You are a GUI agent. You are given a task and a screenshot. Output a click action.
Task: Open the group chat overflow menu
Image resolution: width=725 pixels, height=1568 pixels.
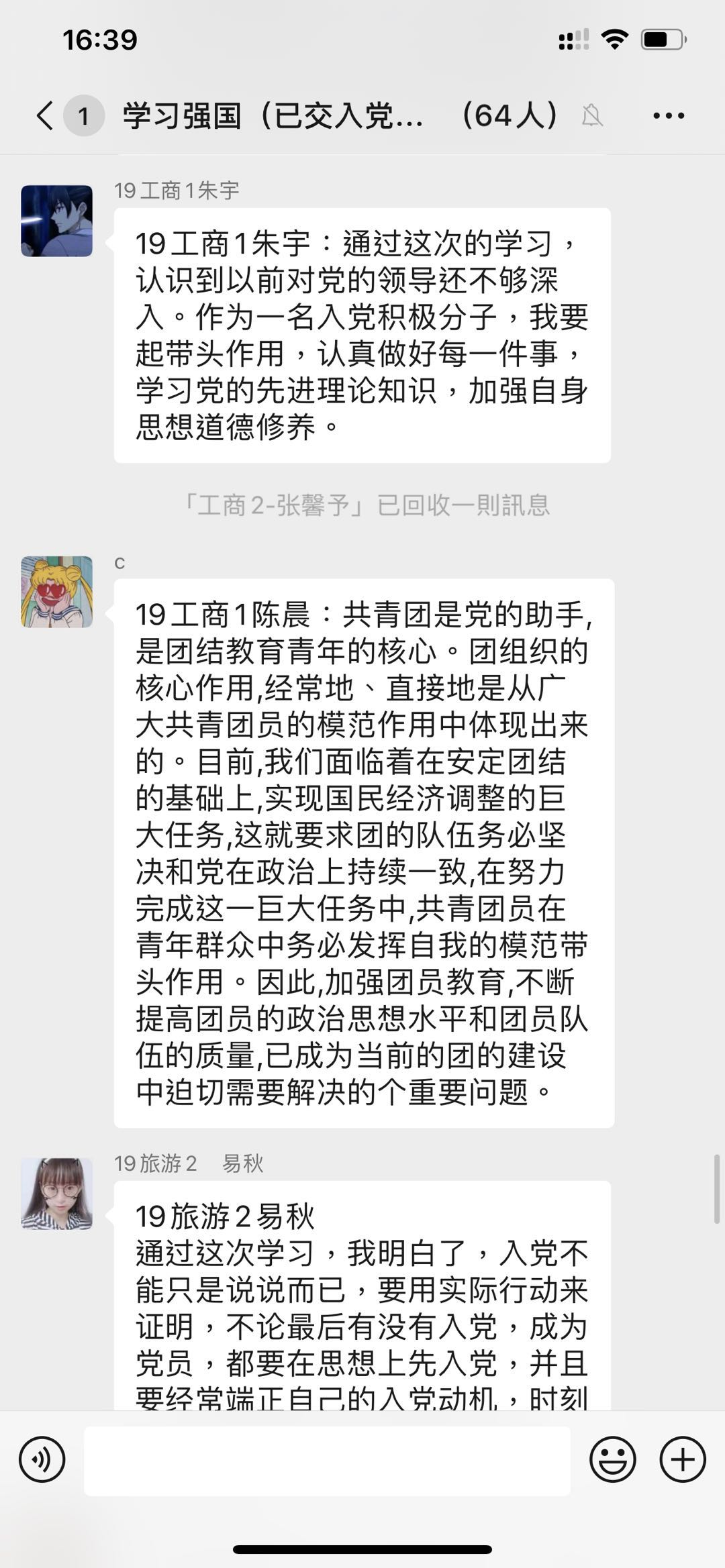coord(669,116)
